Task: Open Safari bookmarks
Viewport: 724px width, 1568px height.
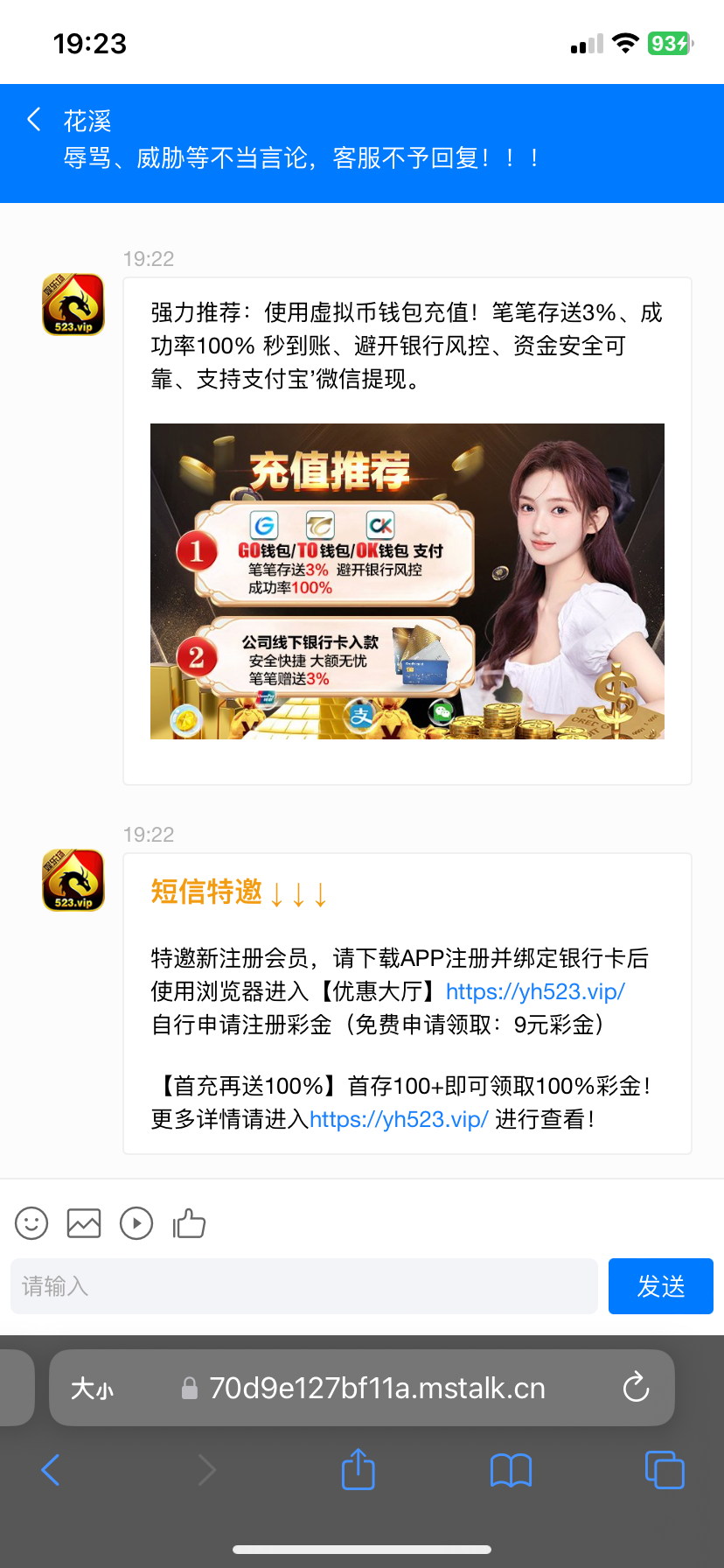Action: [x=512, y=1470]
